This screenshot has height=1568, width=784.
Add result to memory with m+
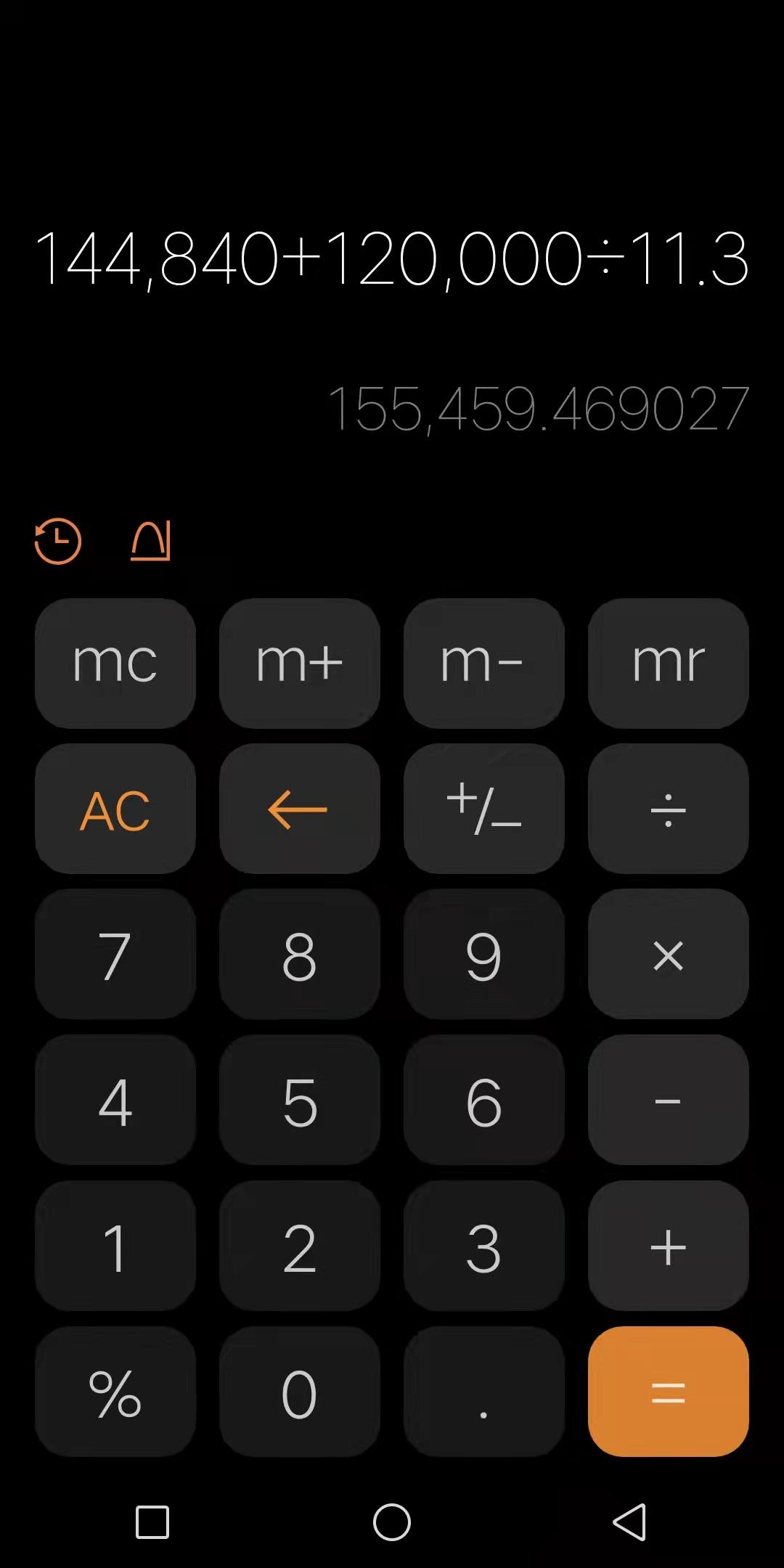[x=299, y=663]
